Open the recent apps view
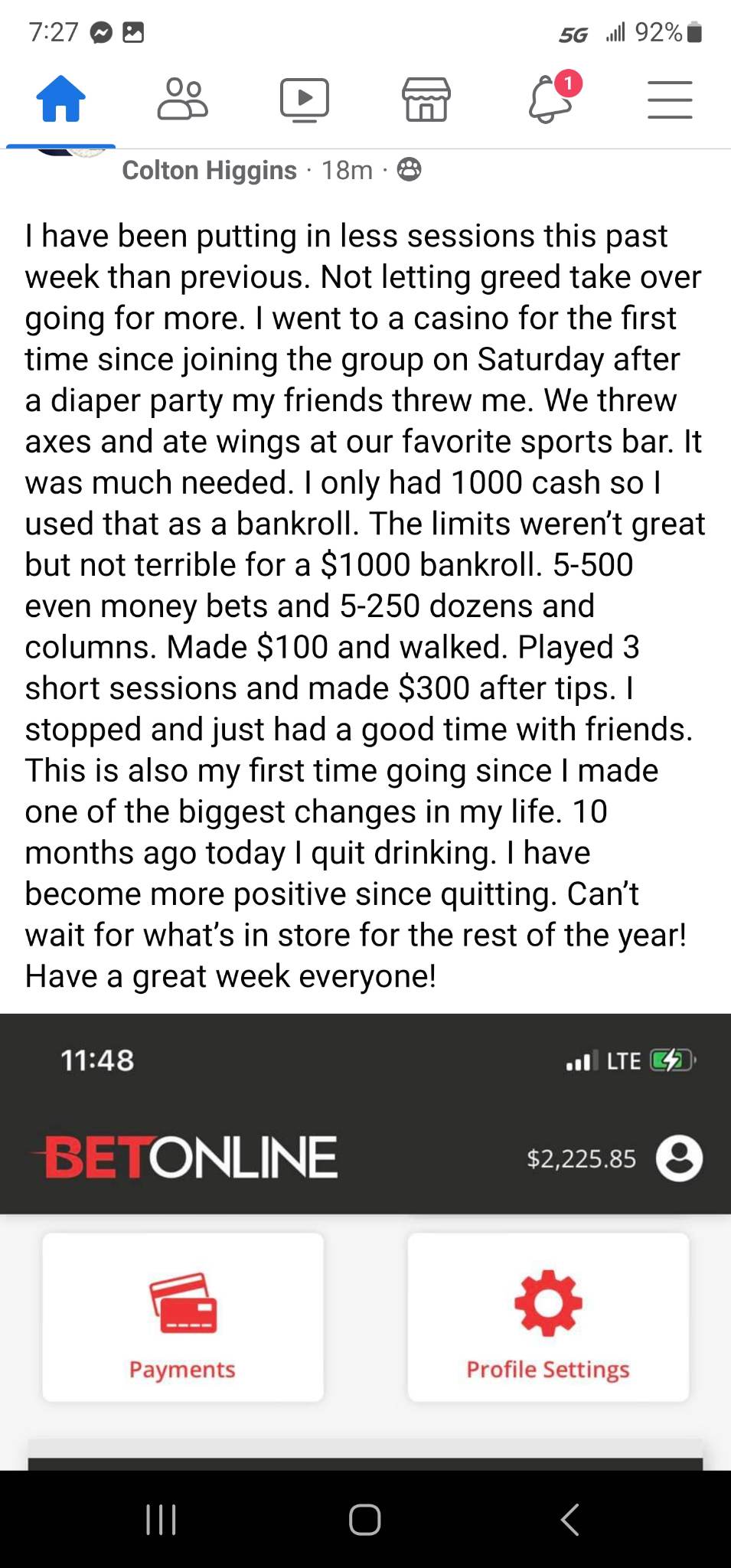 pos(161,1520)
